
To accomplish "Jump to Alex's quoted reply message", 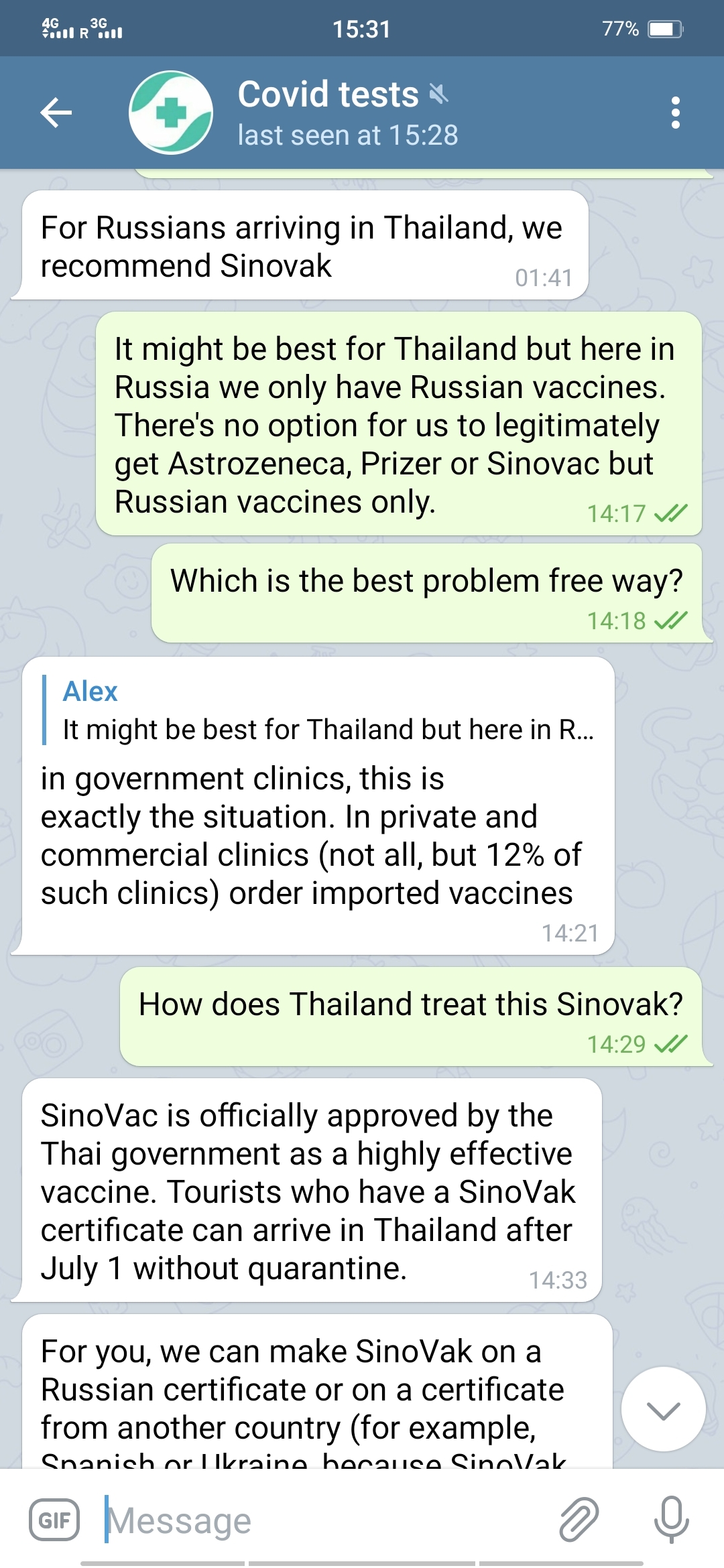I will tap(322, 710).
